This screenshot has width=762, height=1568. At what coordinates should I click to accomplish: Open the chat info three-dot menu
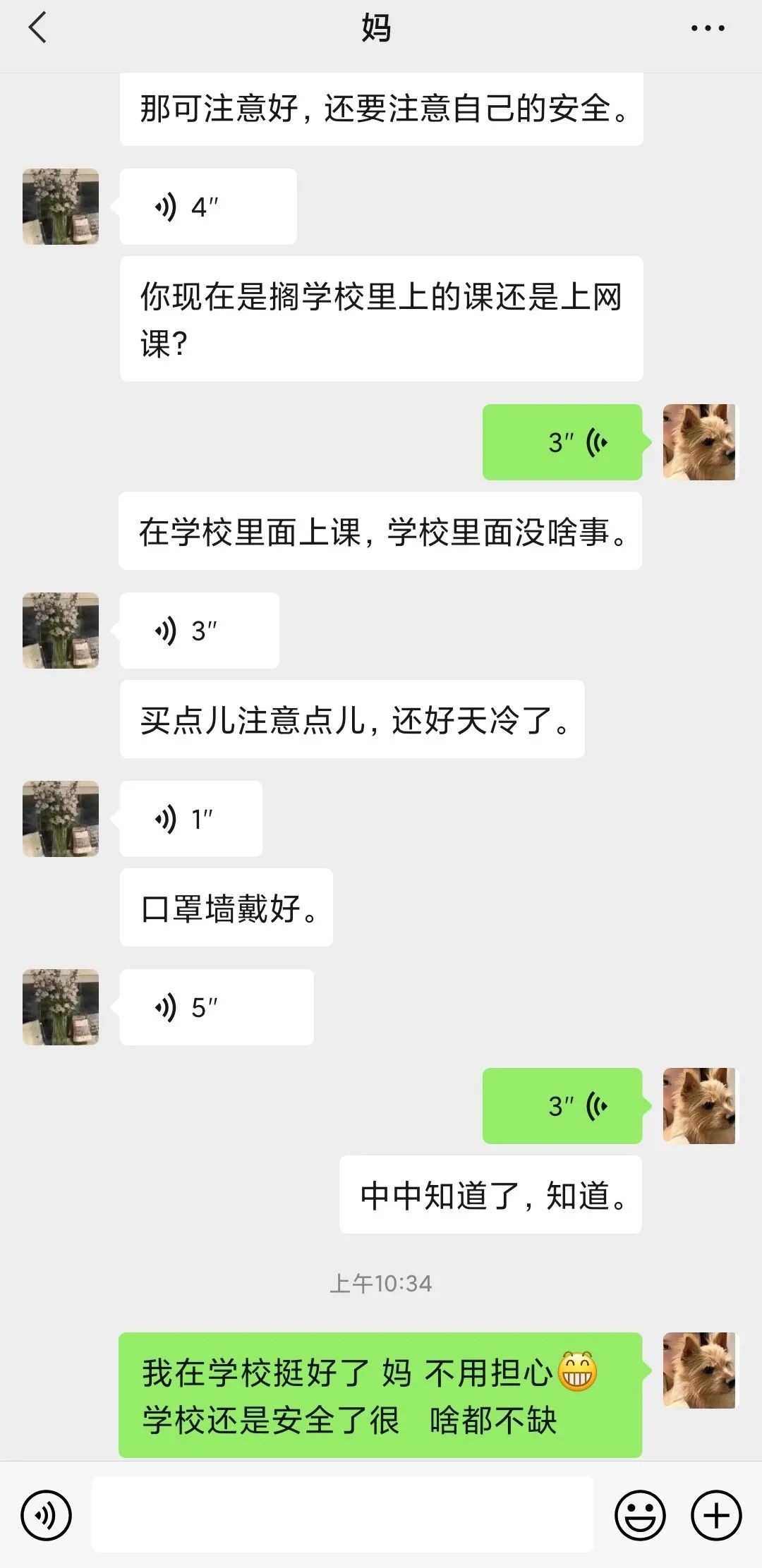[707, 28]
